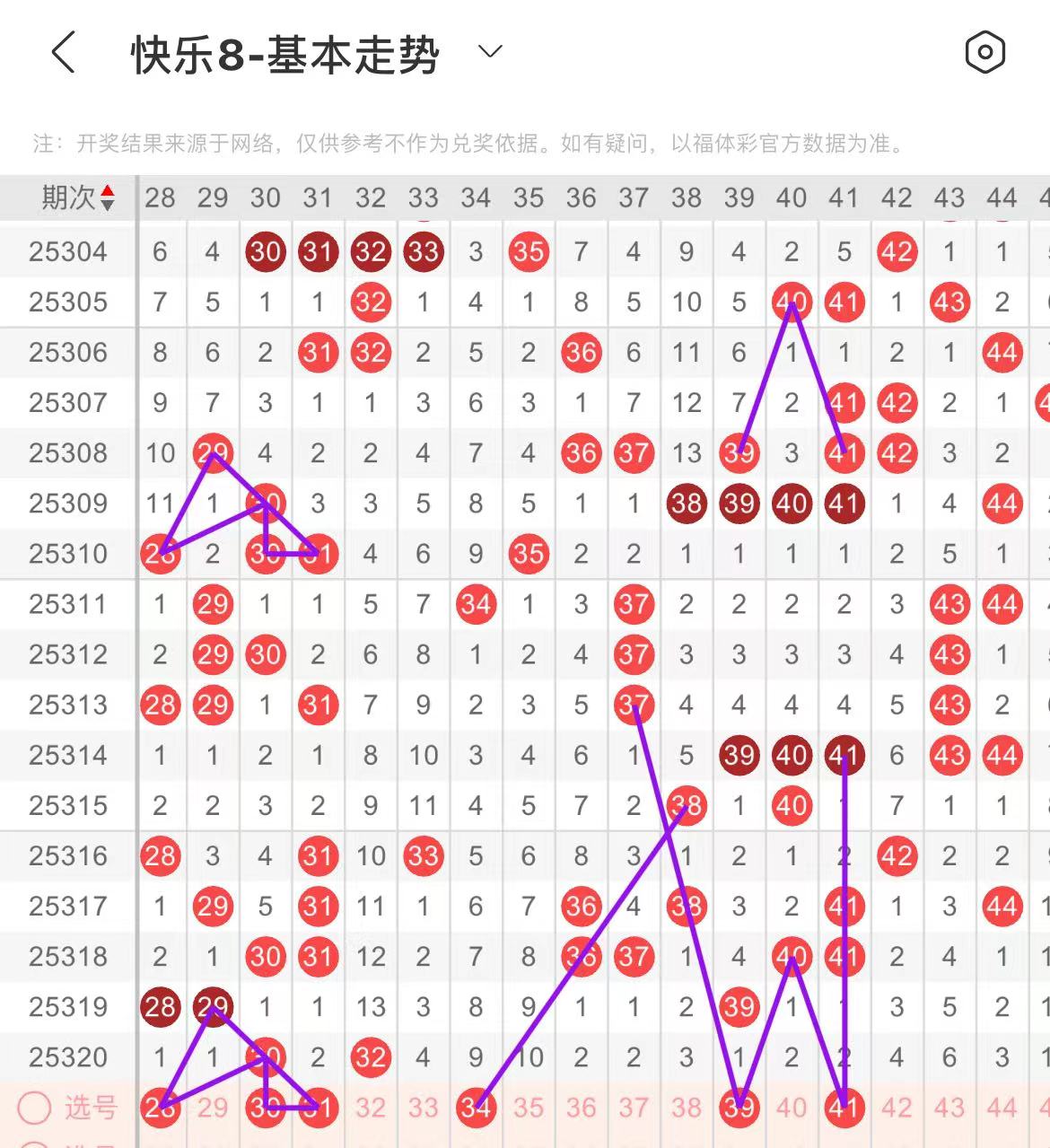
Task: Pick number 42 in the 选号 row
Action: point(897,1108)
